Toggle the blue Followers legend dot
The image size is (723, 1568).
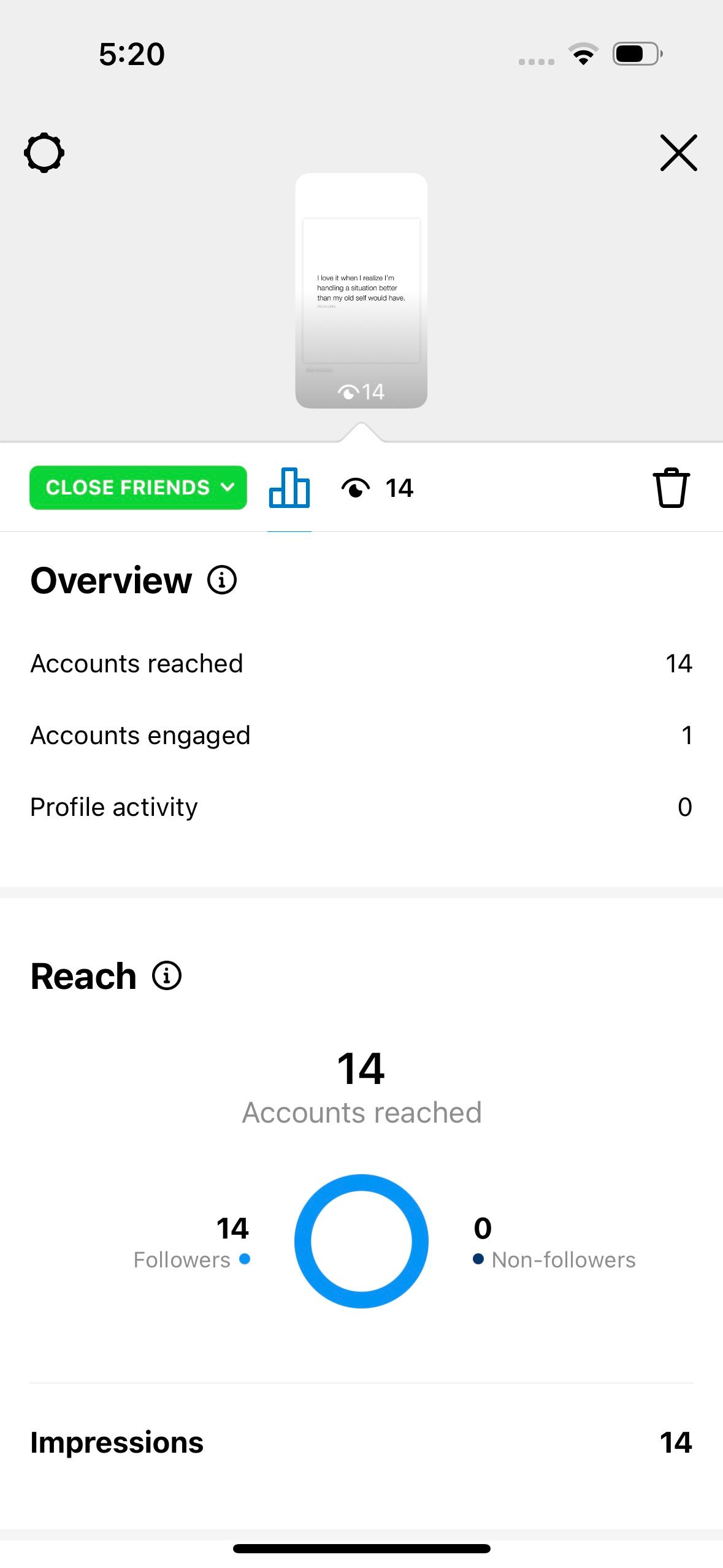tap(245, 1259)
